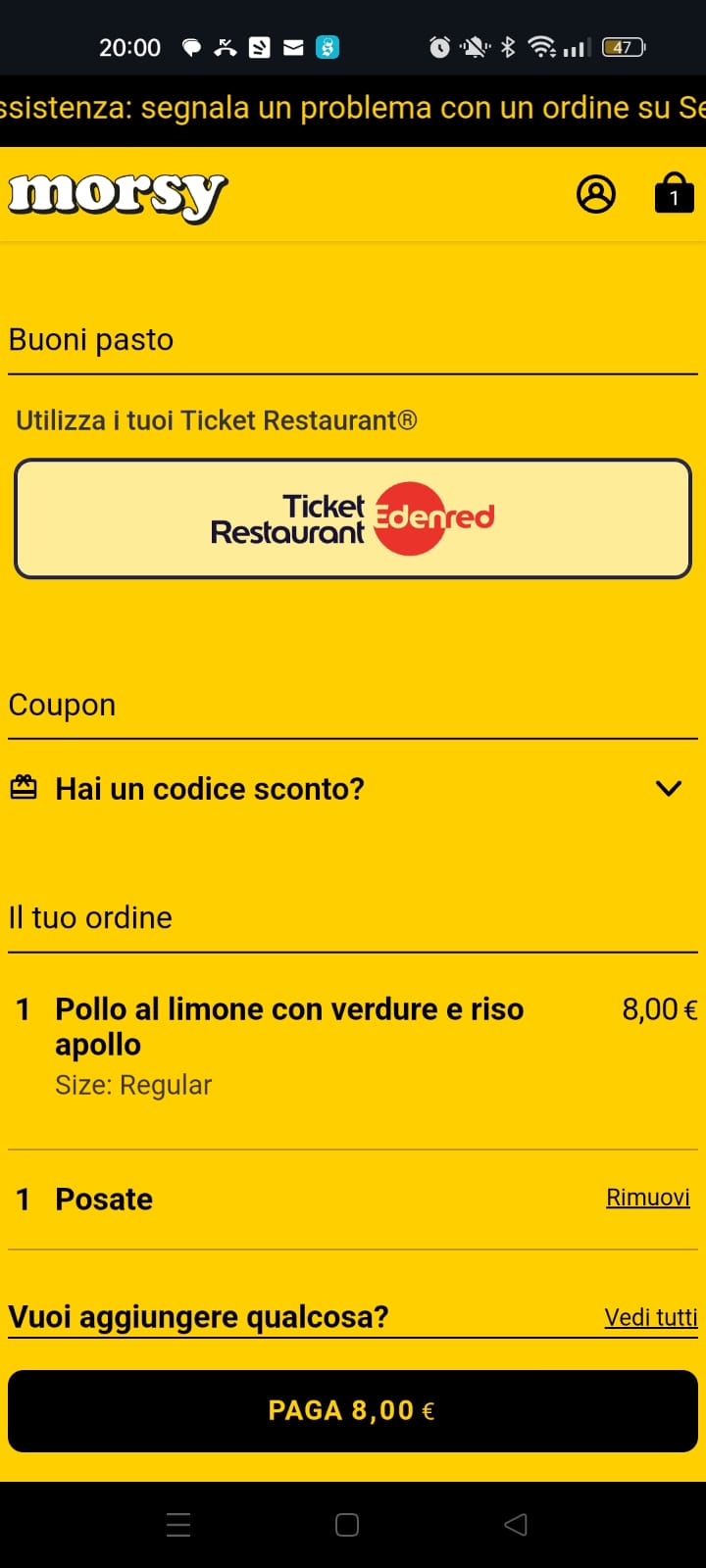This screenshot has width=706, height=1568.
Task: Tap the Bluetooth status icon
Action: 508,45
